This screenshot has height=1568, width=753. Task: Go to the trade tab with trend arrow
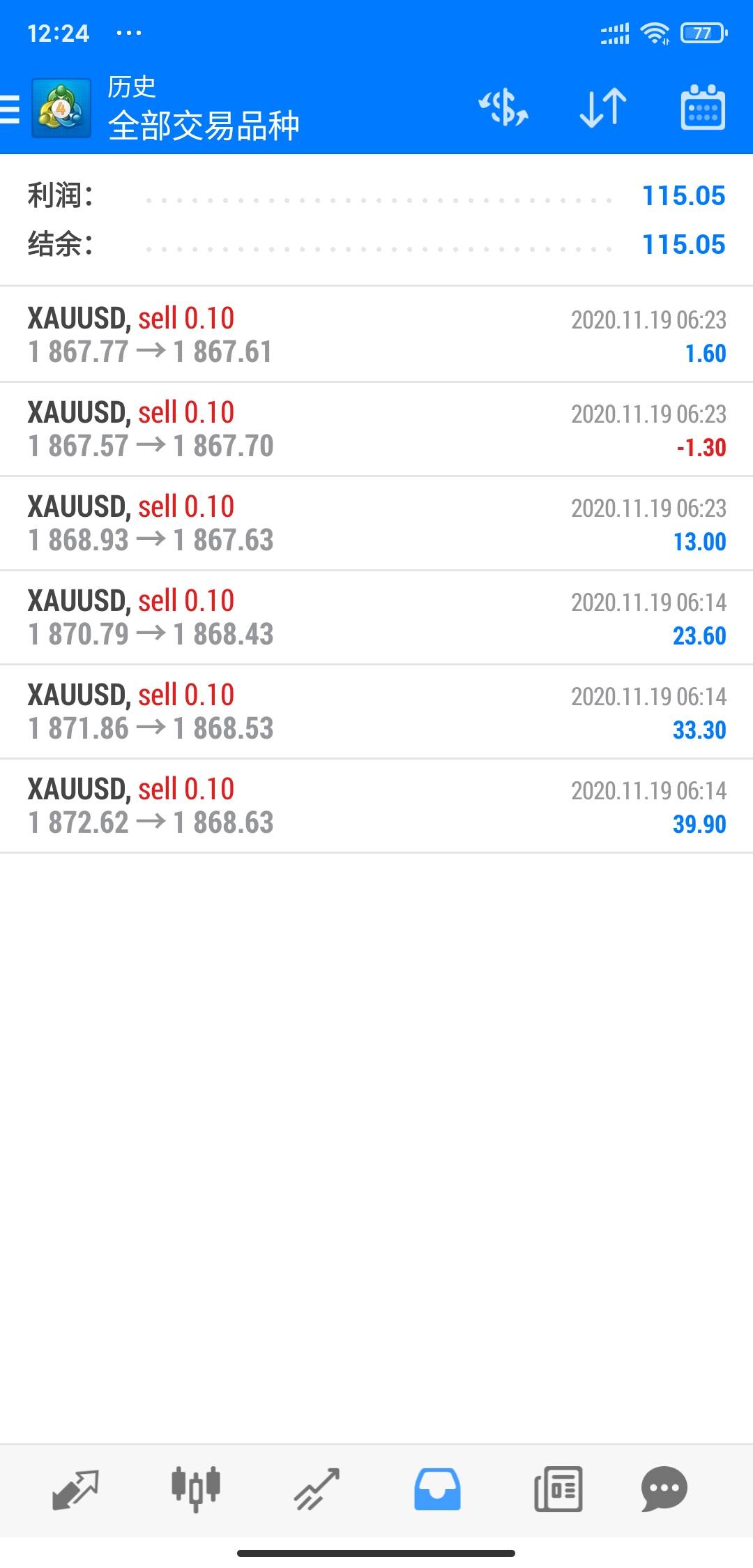[x=317, y=1489]
